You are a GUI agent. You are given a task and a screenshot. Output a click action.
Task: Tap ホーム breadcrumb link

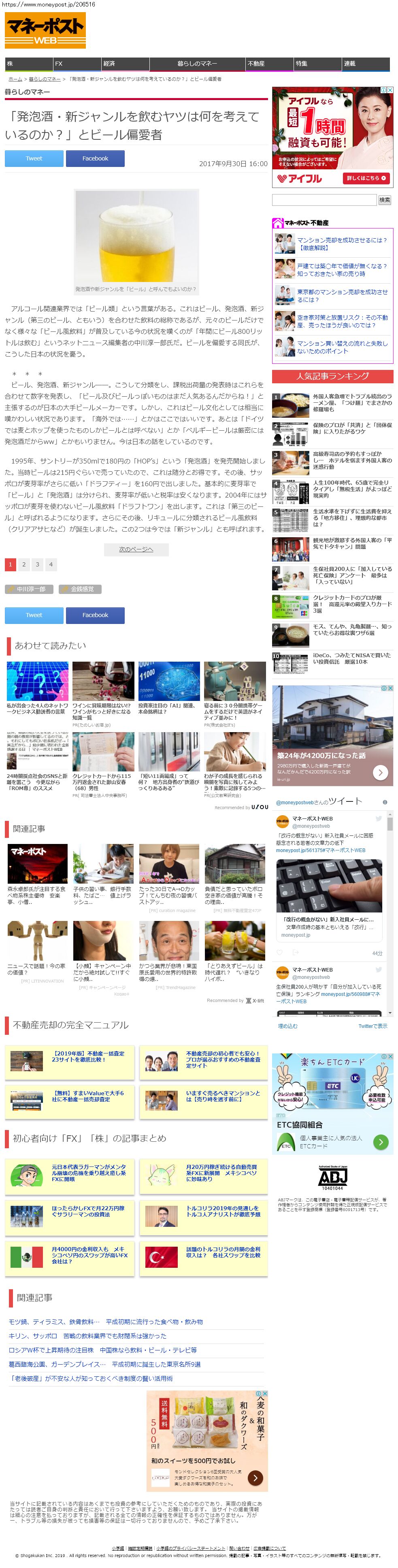(x=15, y=79)
